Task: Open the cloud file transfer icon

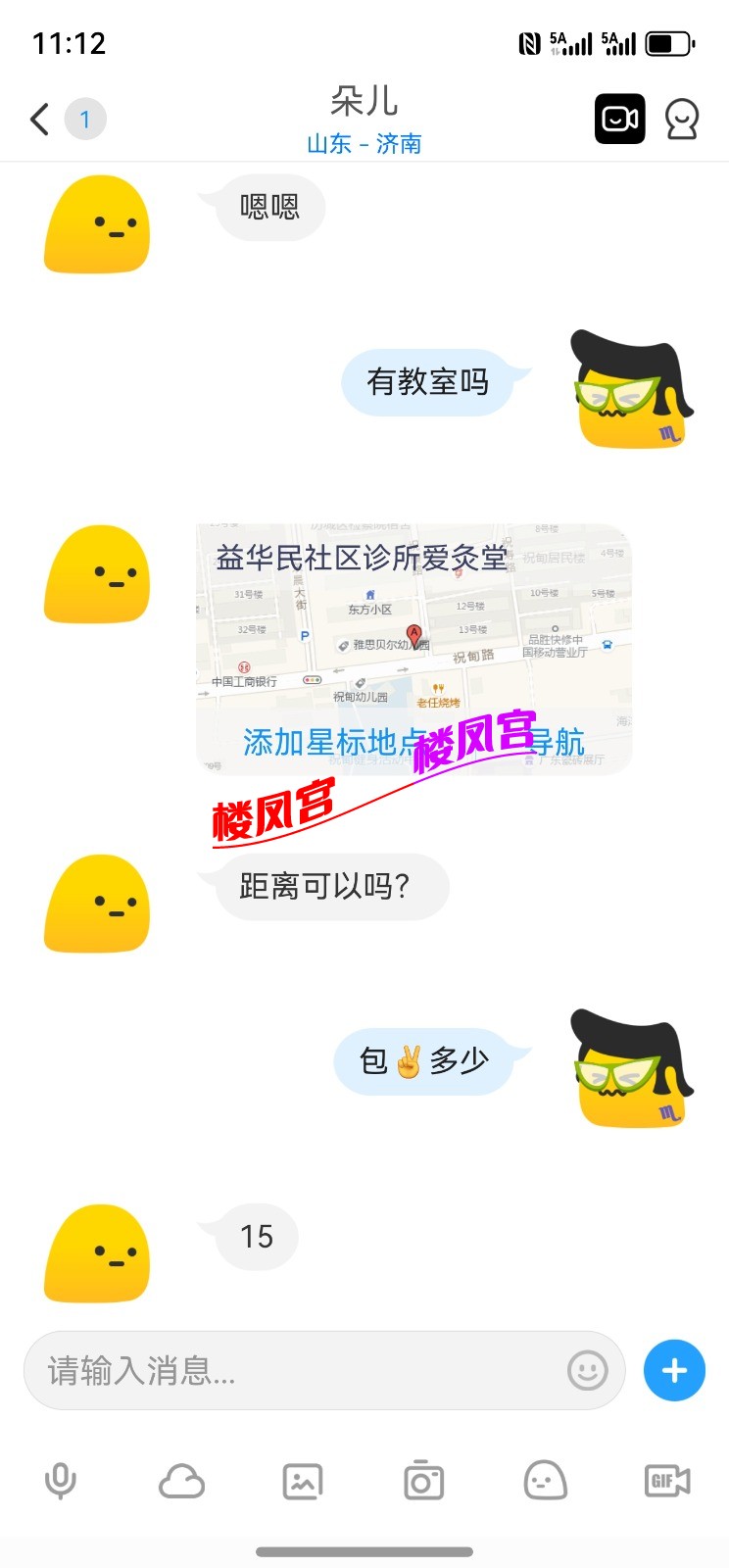Action: tap(181, 1481)
